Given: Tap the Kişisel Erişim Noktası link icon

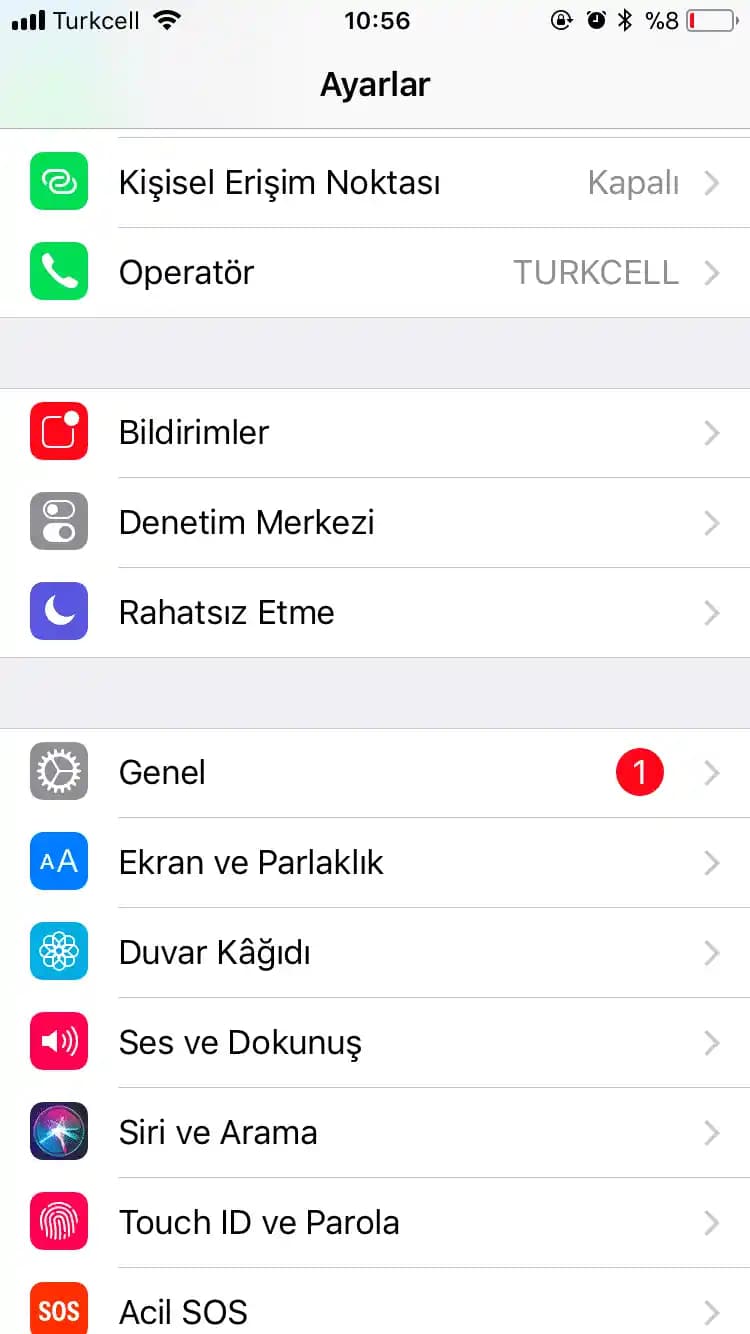Looking at the screenshot, I should [58, 182].
